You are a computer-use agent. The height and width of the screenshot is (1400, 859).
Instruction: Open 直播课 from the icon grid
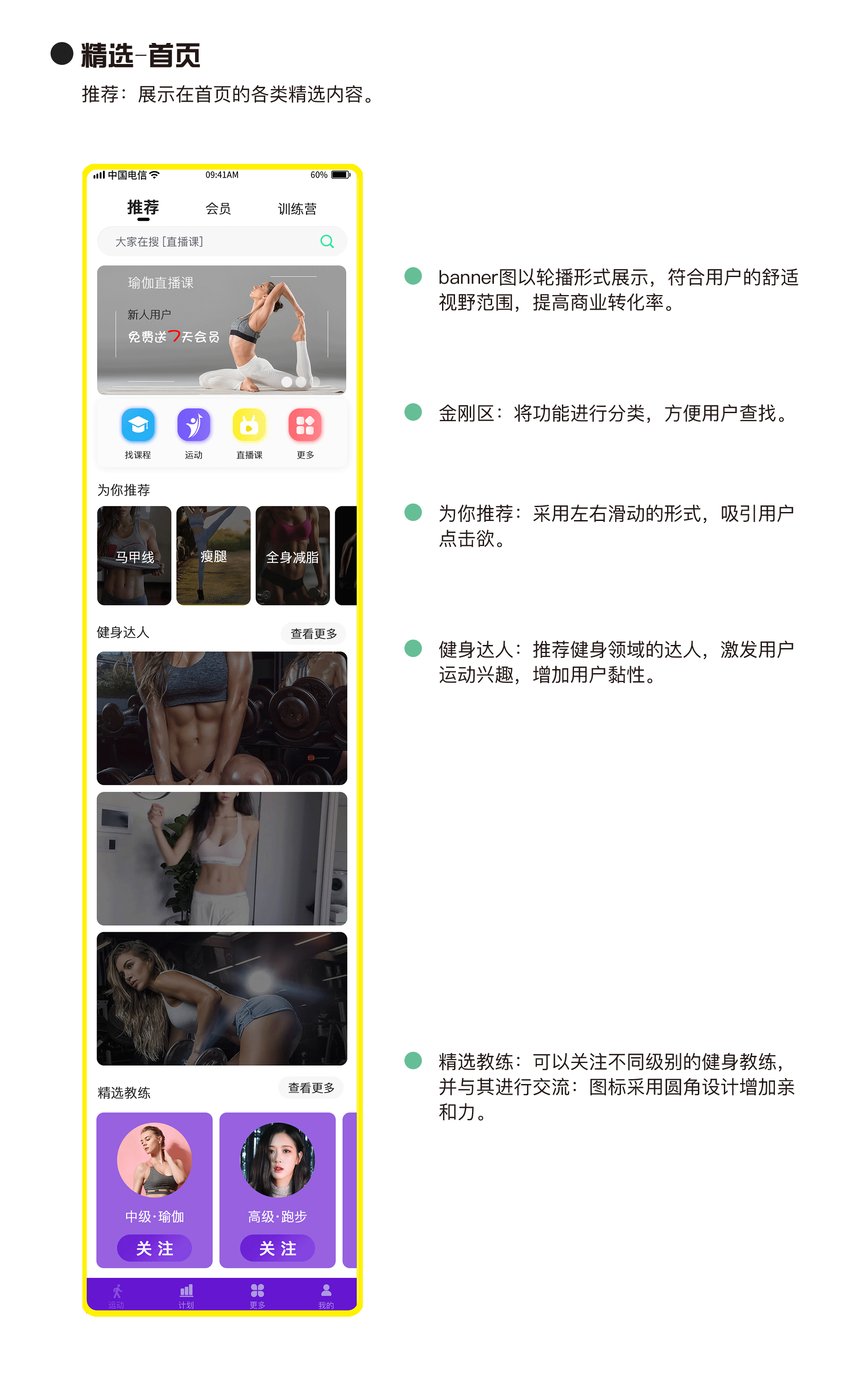click(x=249, y=425)
